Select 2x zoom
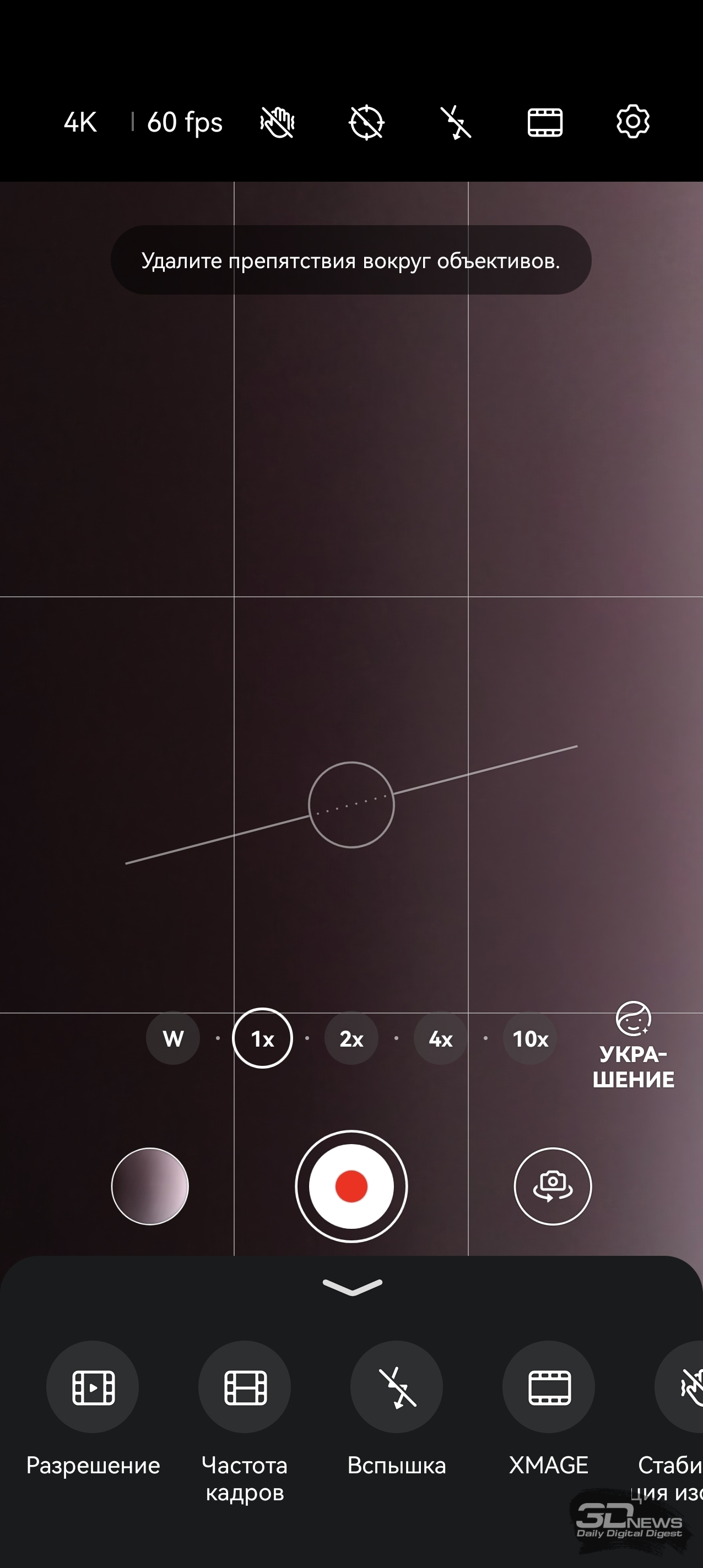 tap(351, 1038)
